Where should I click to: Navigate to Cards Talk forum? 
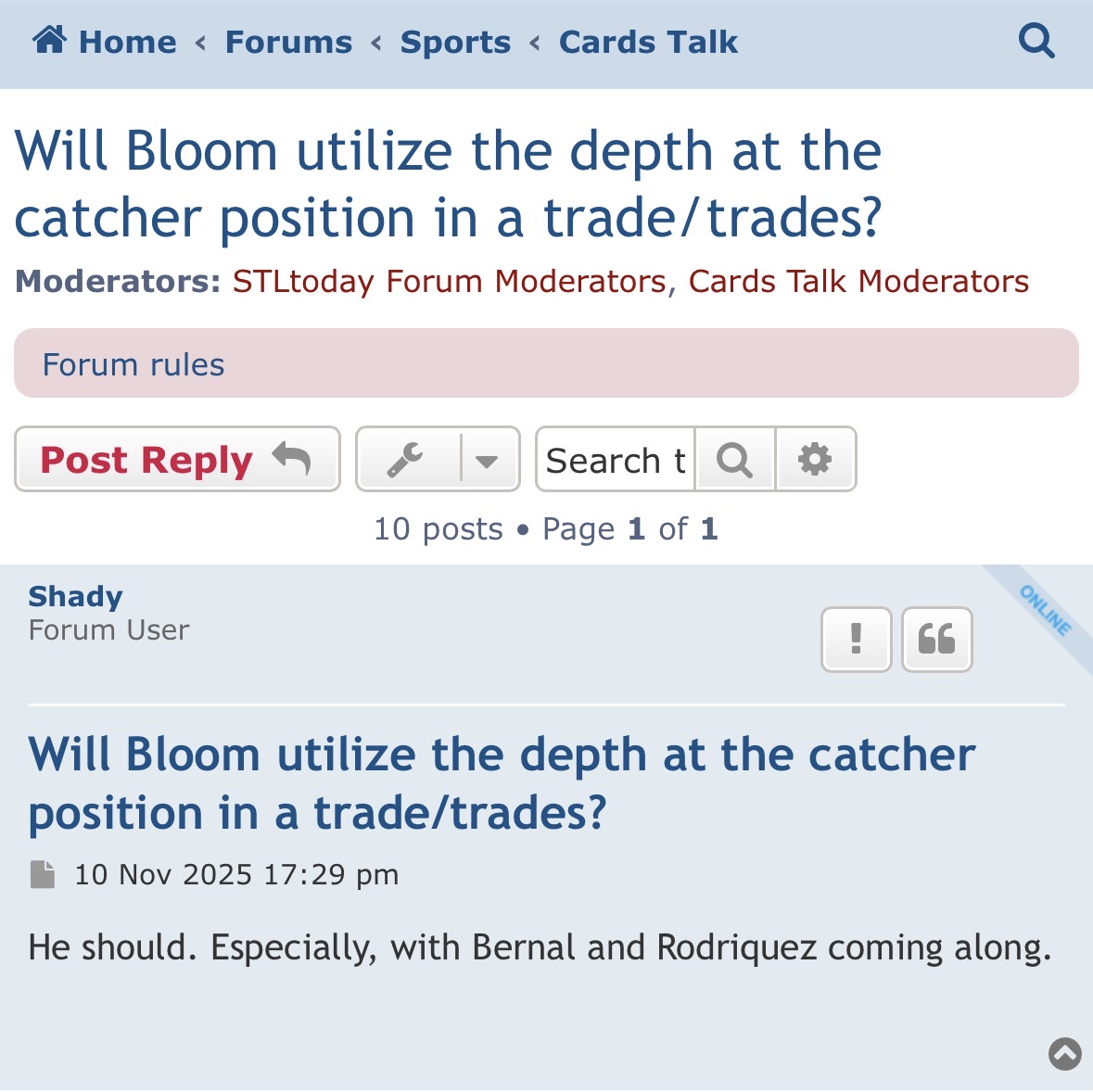[648, 42]
